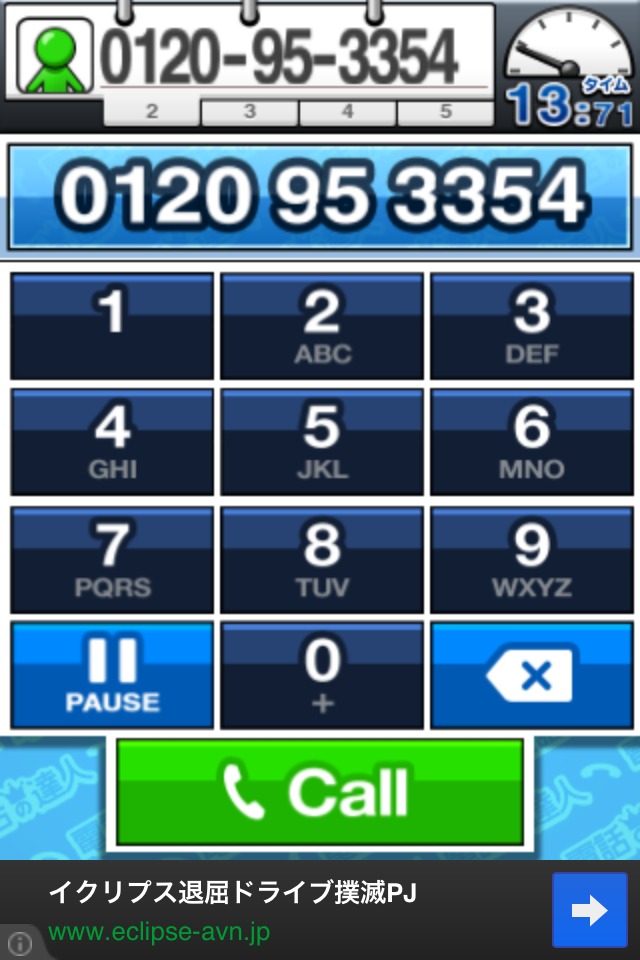
Task: Enter digit 9 WXYZ
Action: [531, 559]
